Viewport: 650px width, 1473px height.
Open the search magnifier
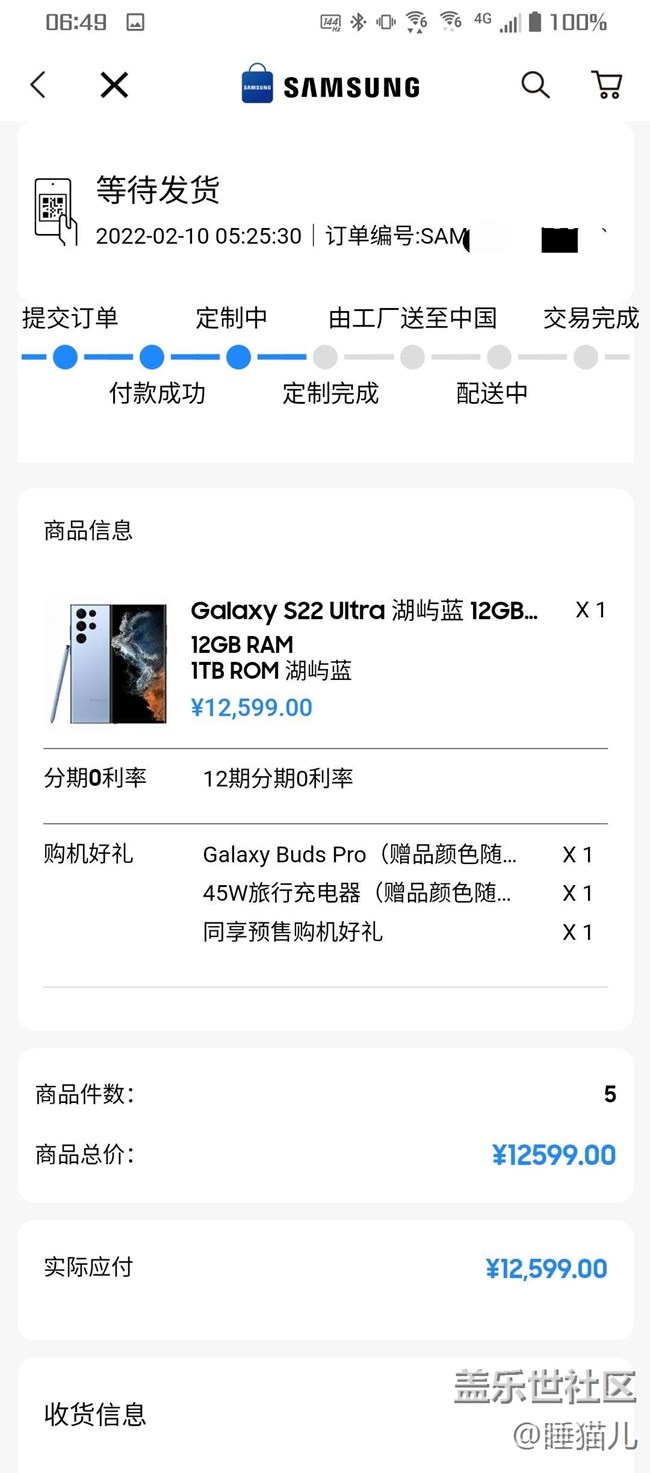[535, 85]
